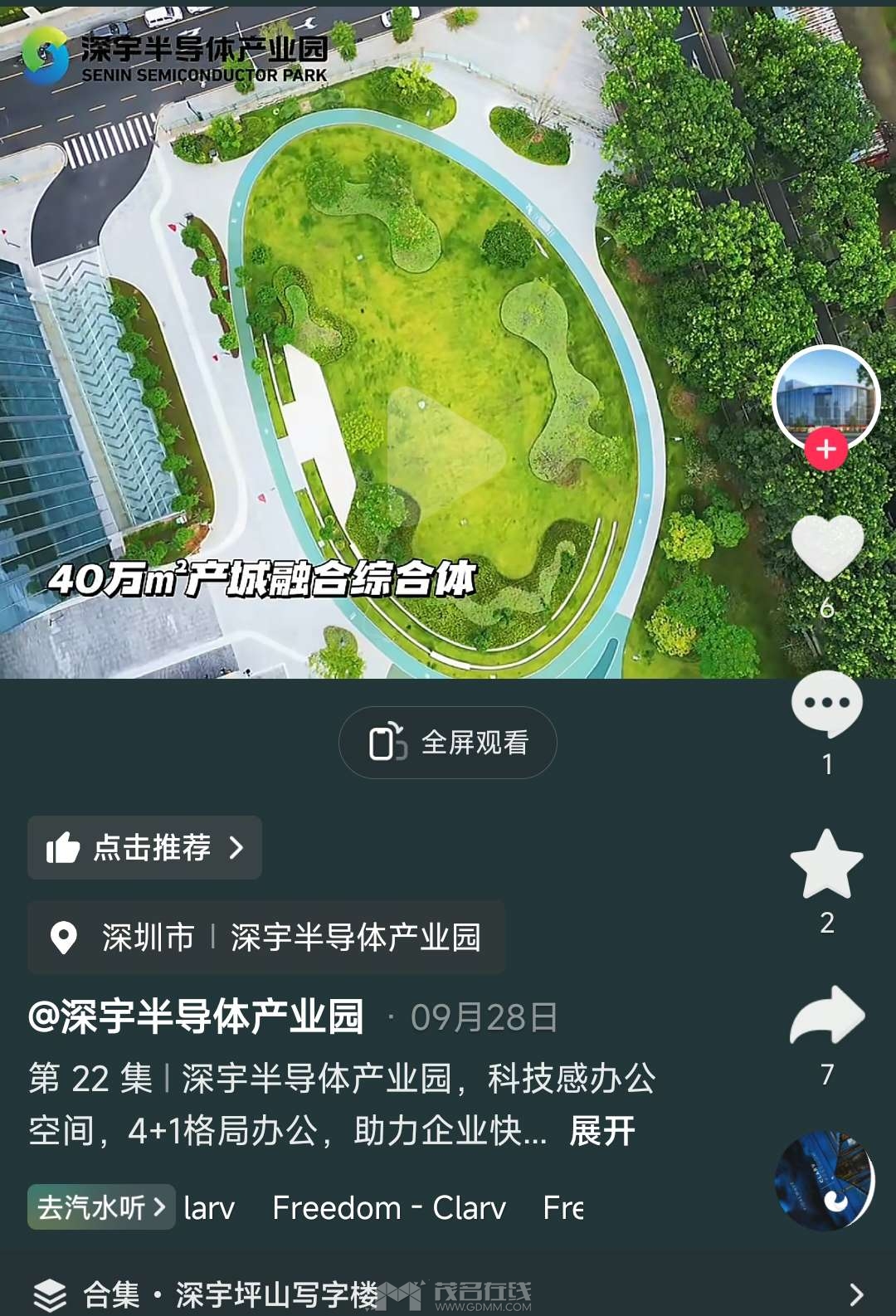Favorite the video with the star
Screen dimensions: 896x1316
[827, 865]
